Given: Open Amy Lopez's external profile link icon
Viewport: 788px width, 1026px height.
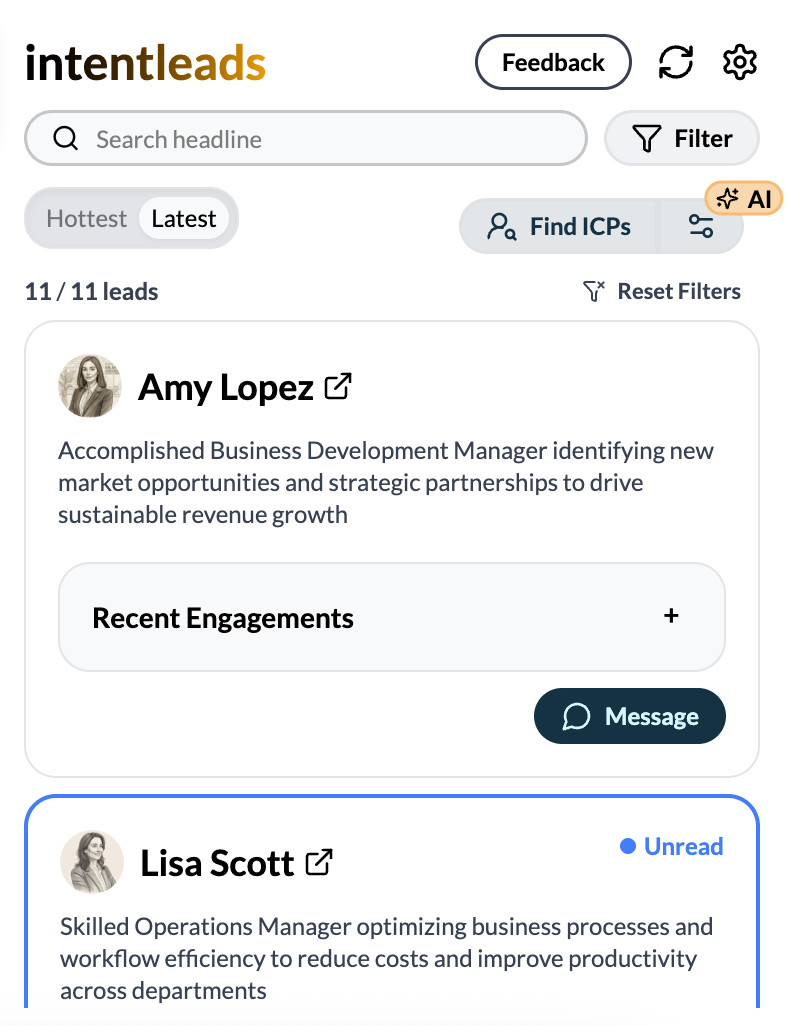Looking at the screenshot, I should click(340, 386).
